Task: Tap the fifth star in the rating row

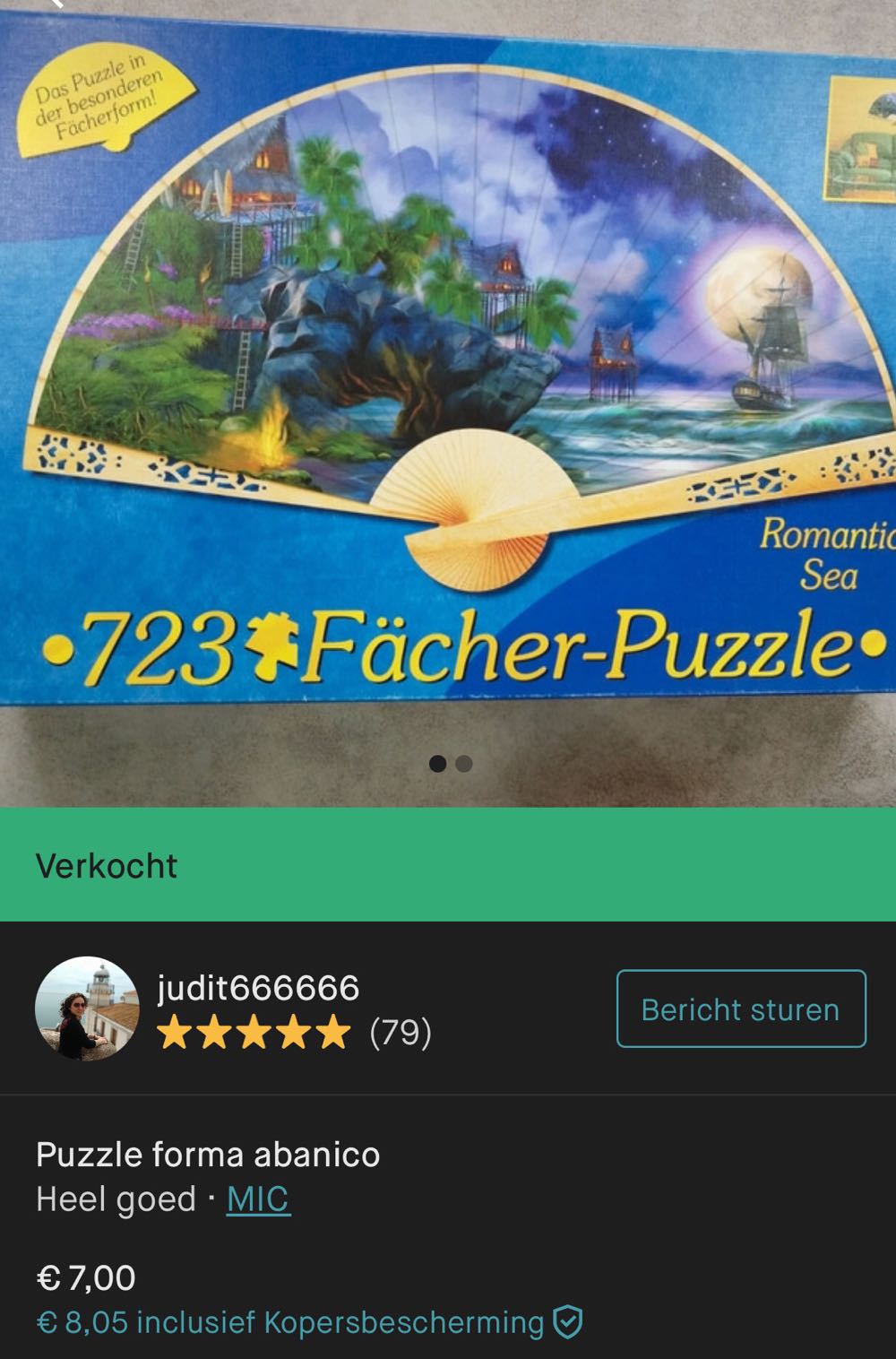Action: pos(332,1032)
